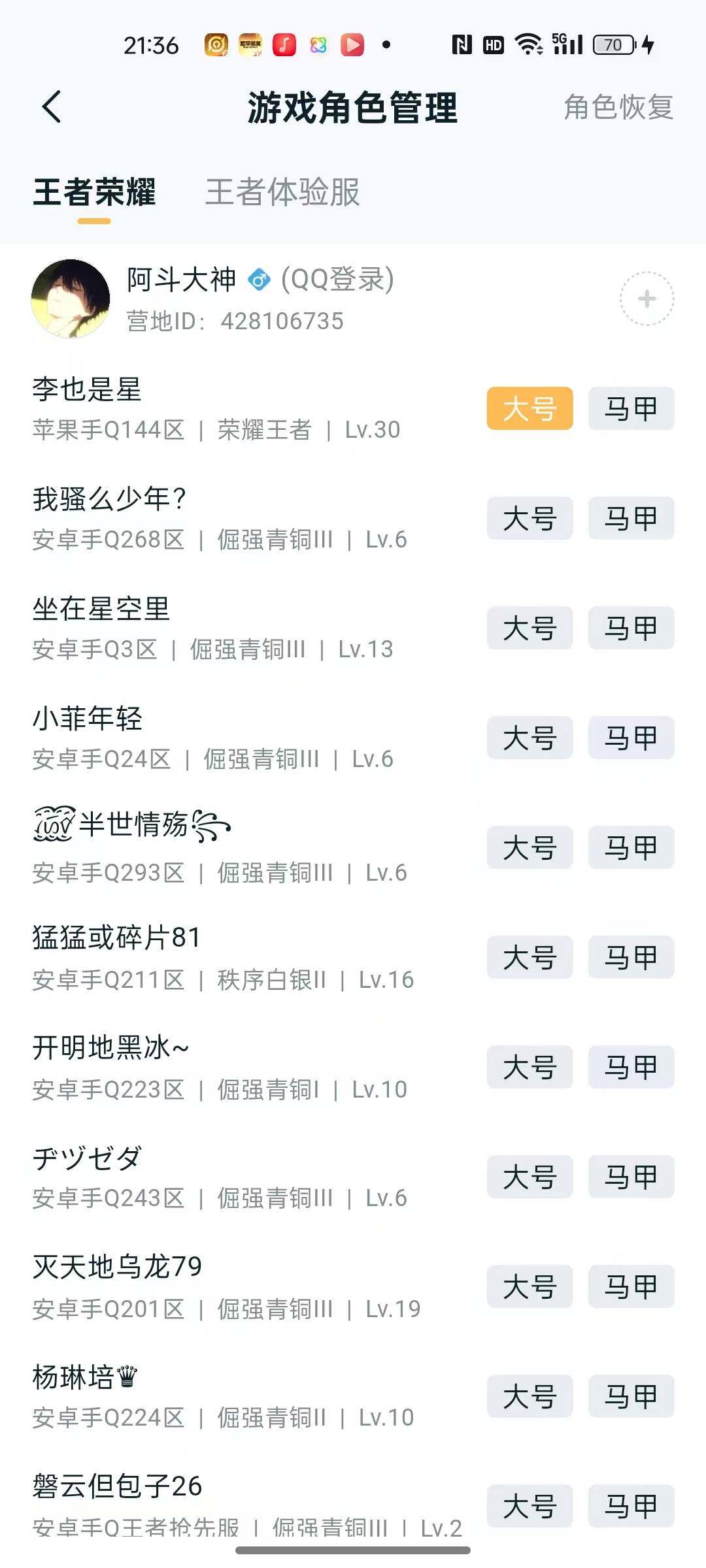Toggle 大号 status for 我骚么少年?
This screenshot has width=706, height=1568.
(x=529, y=518)
